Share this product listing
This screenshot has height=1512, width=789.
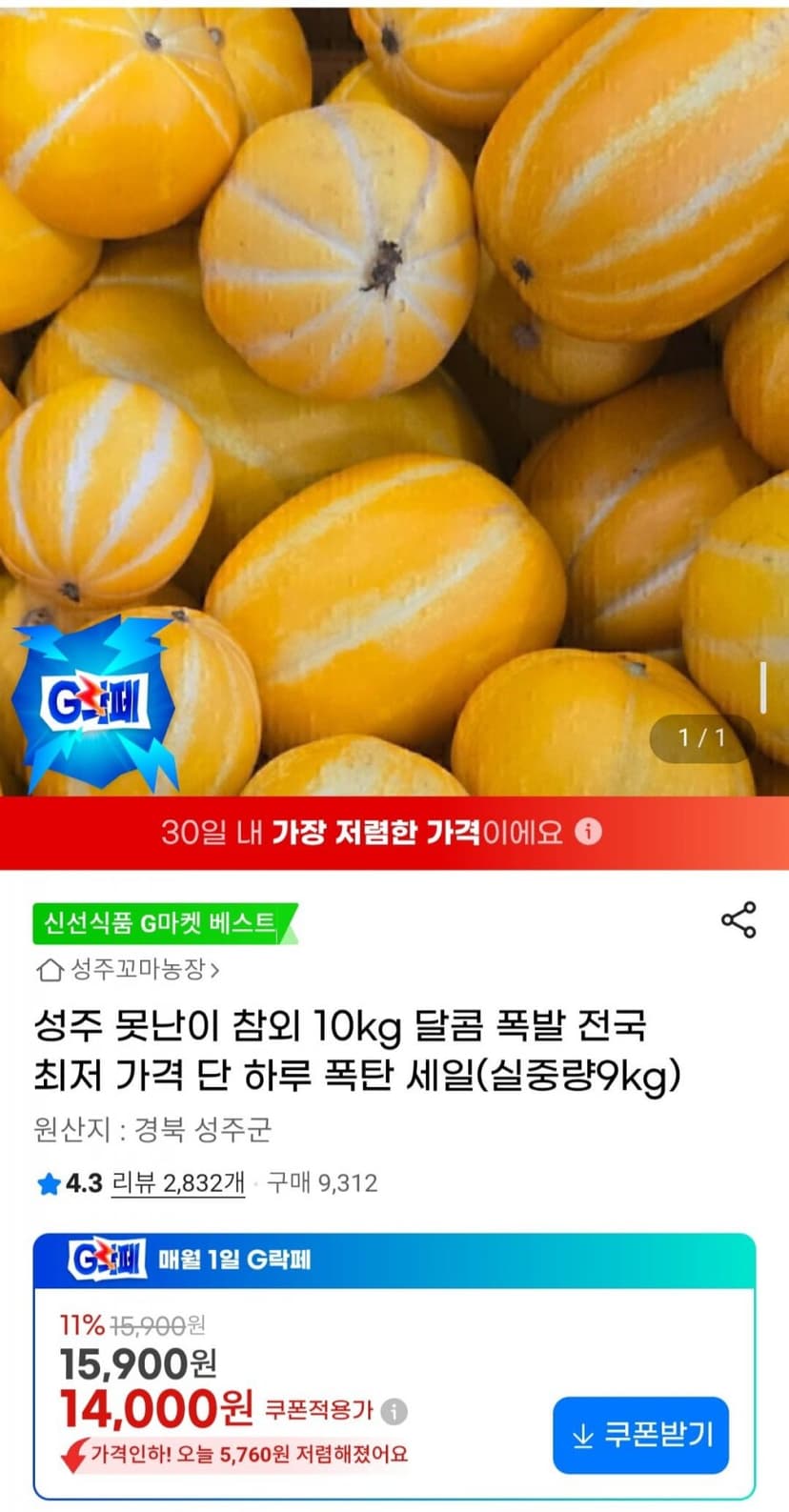(738, 919)
